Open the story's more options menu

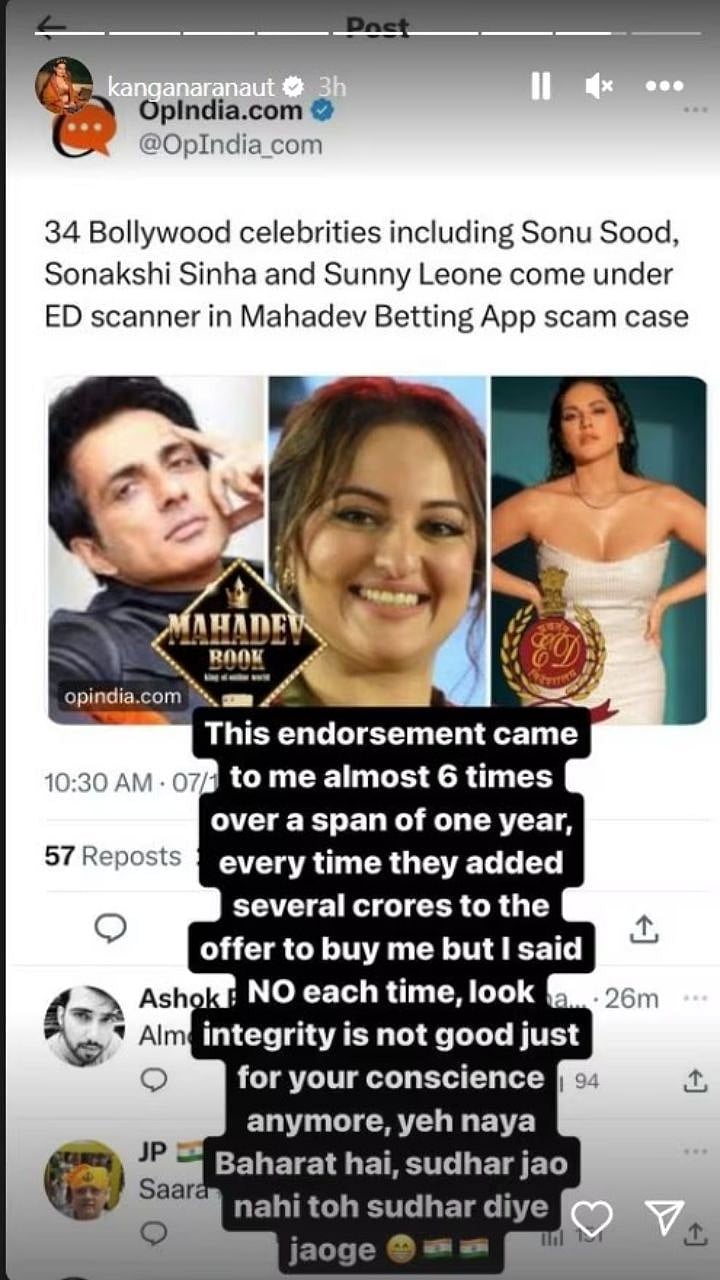665,87
